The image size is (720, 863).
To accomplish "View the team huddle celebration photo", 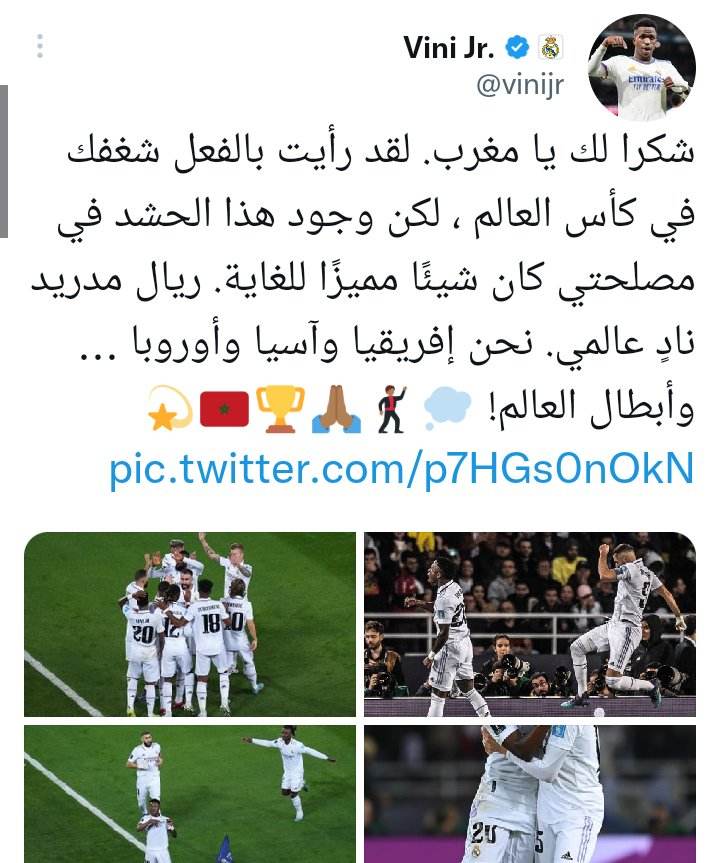I will 190,624.
